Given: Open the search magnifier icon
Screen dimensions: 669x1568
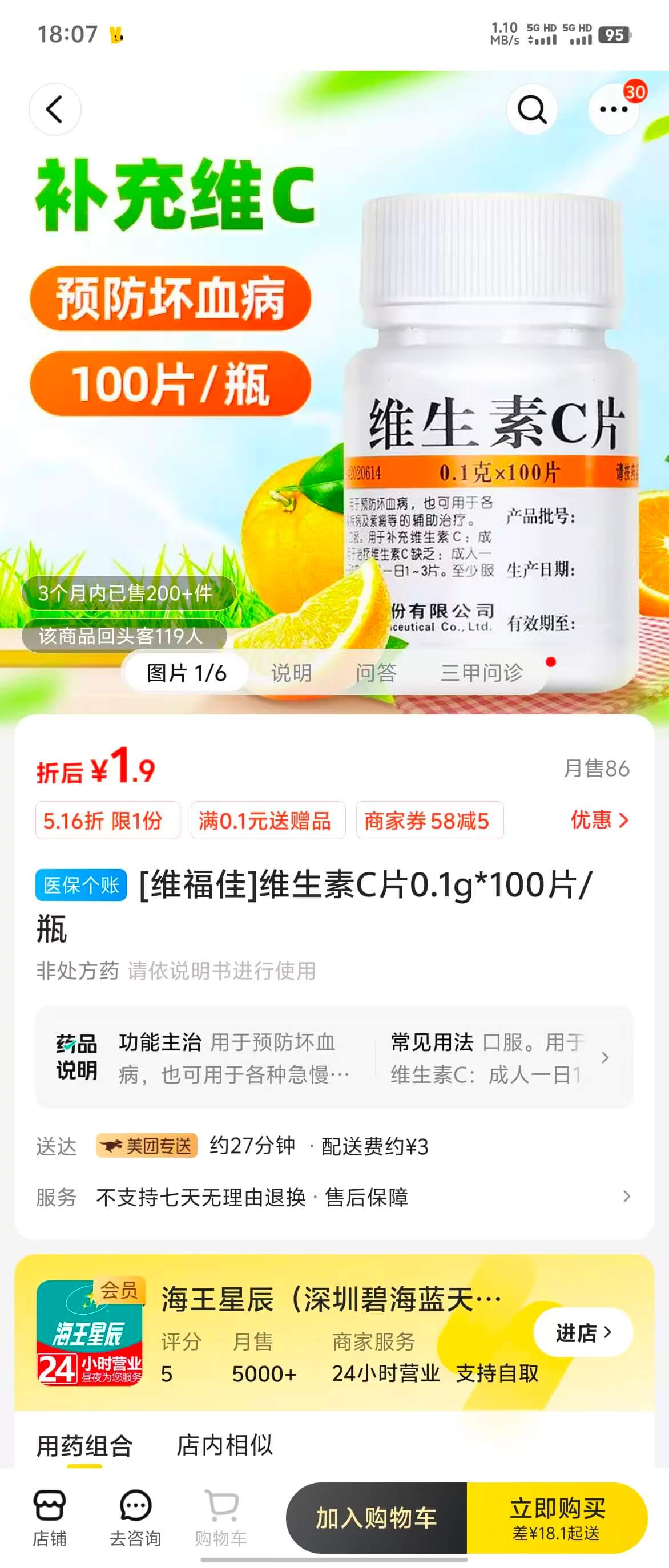Looking at the screenshot, I should 532,110.
